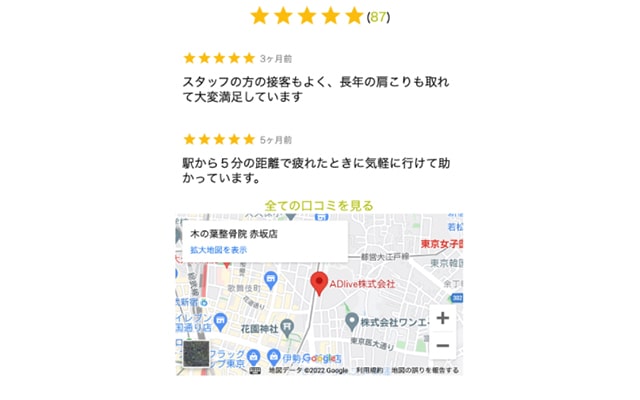Tap 拡大地図を表示 to view larger map
Screen dimensions: 640x400
coord(218,249)
